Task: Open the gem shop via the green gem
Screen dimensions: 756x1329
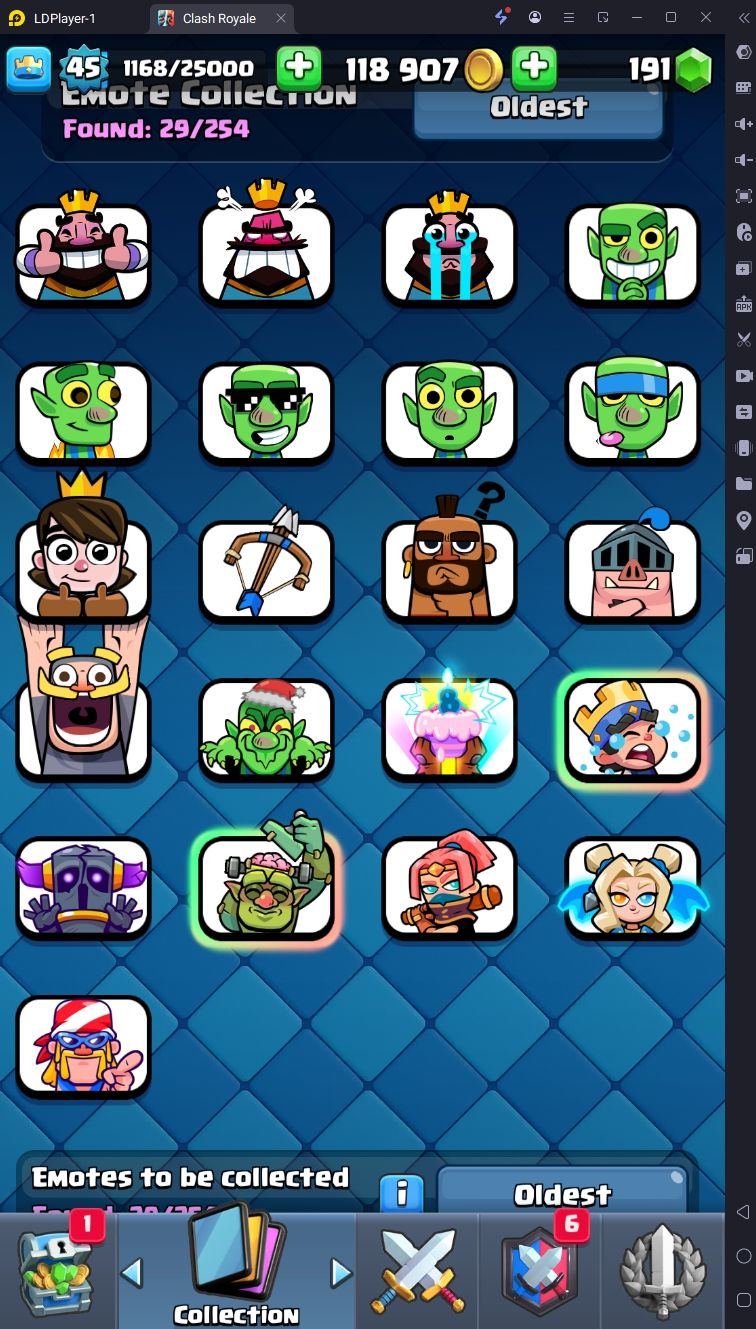Action: (x=693, y=70)
